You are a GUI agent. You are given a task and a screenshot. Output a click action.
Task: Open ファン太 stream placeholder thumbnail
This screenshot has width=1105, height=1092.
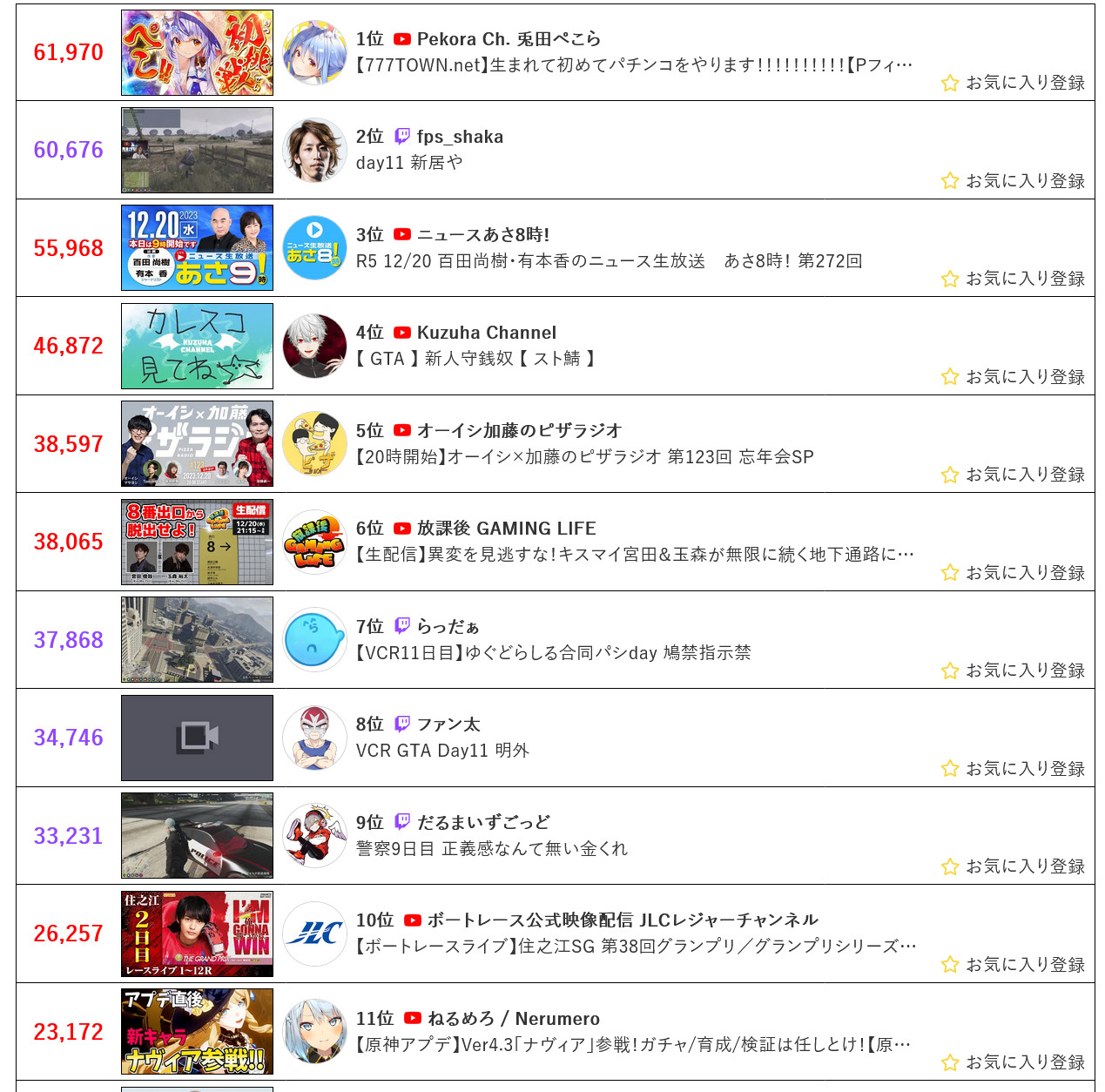click(x=197, y=738)
